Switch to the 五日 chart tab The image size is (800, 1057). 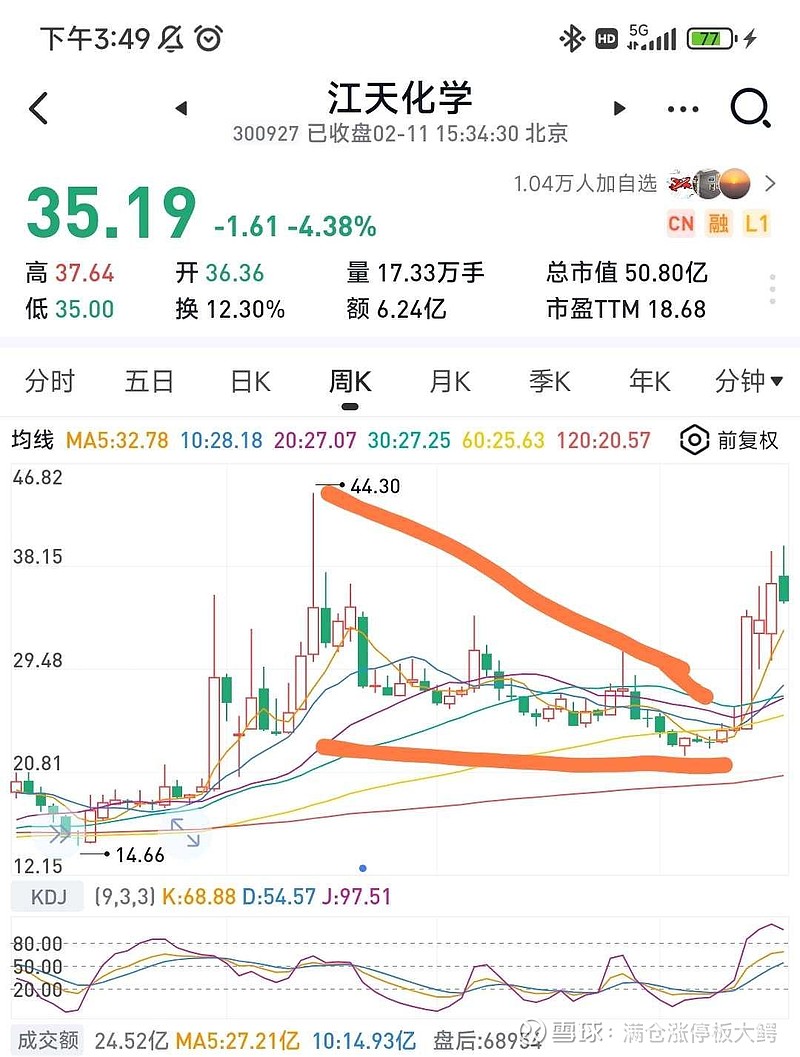149,381
